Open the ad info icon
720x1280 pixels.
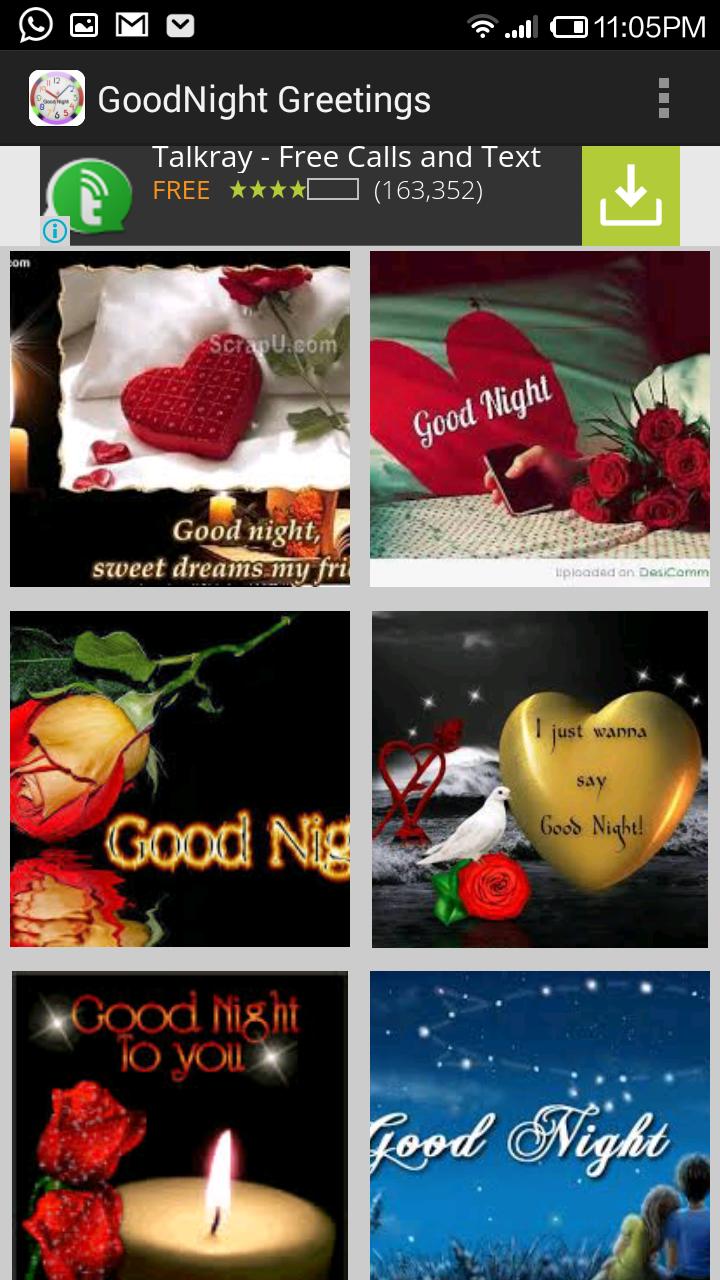tap(55, 231)
